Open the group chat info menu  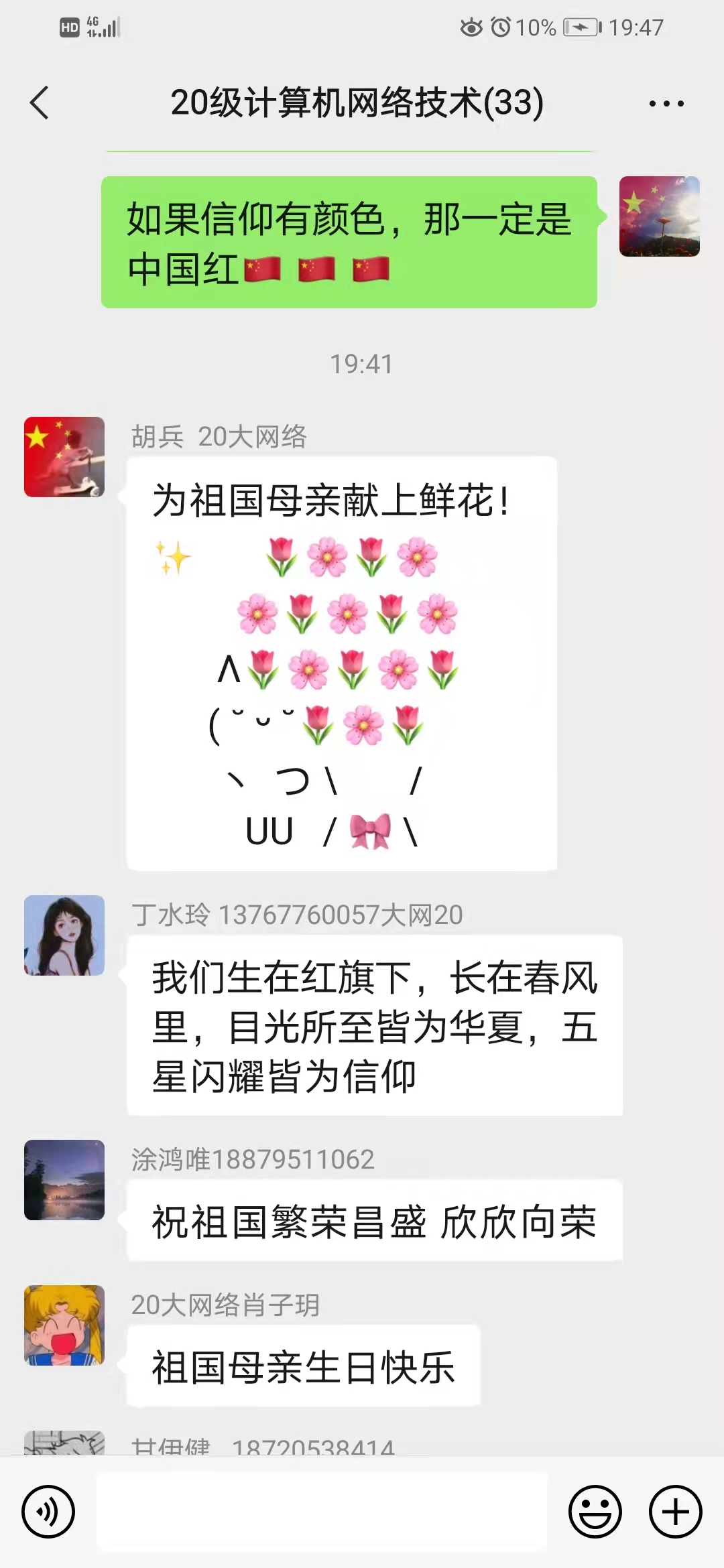(666, 103)
